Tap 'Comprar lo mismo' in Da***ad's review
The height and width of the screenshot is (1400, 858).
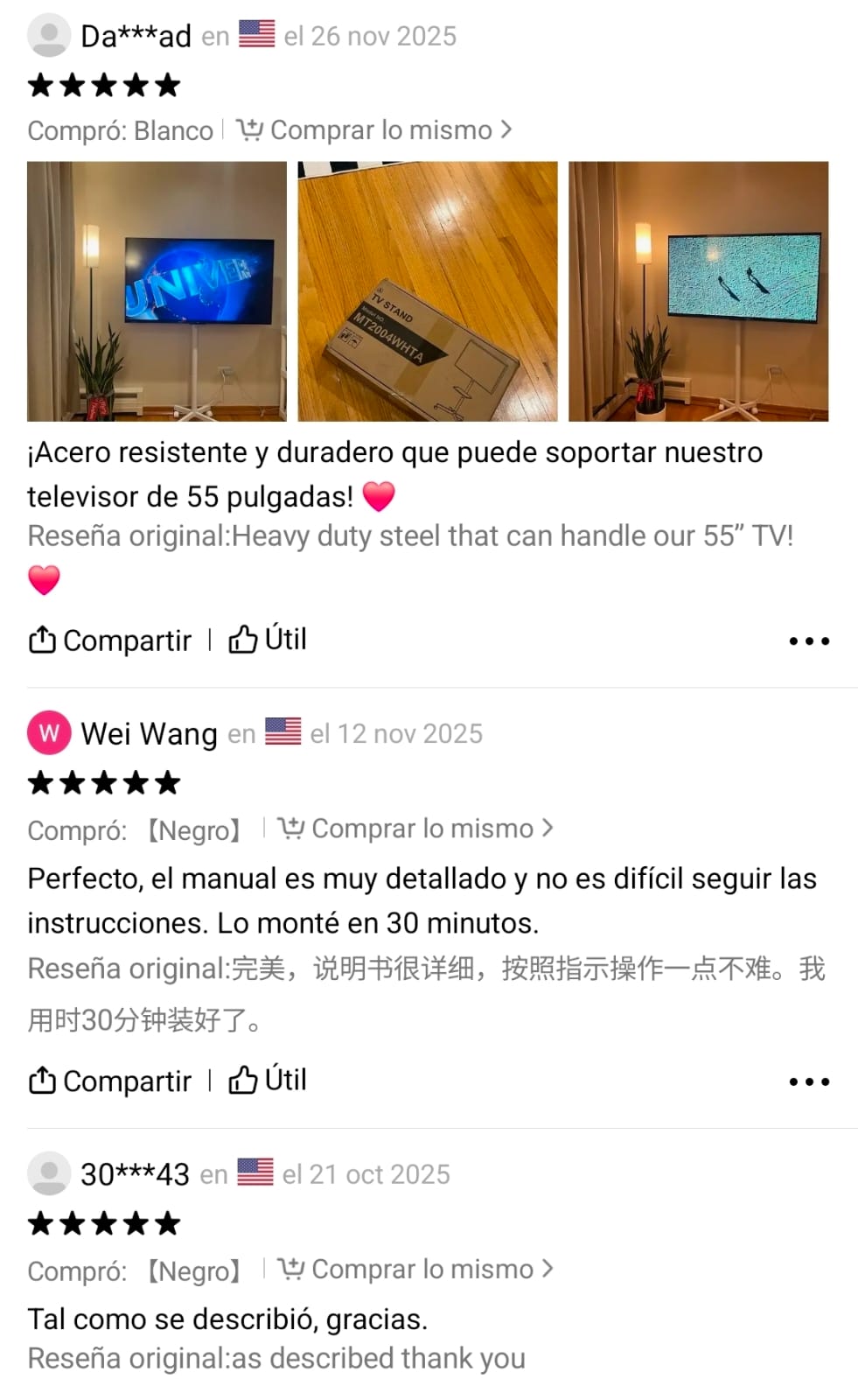point(374,130)
